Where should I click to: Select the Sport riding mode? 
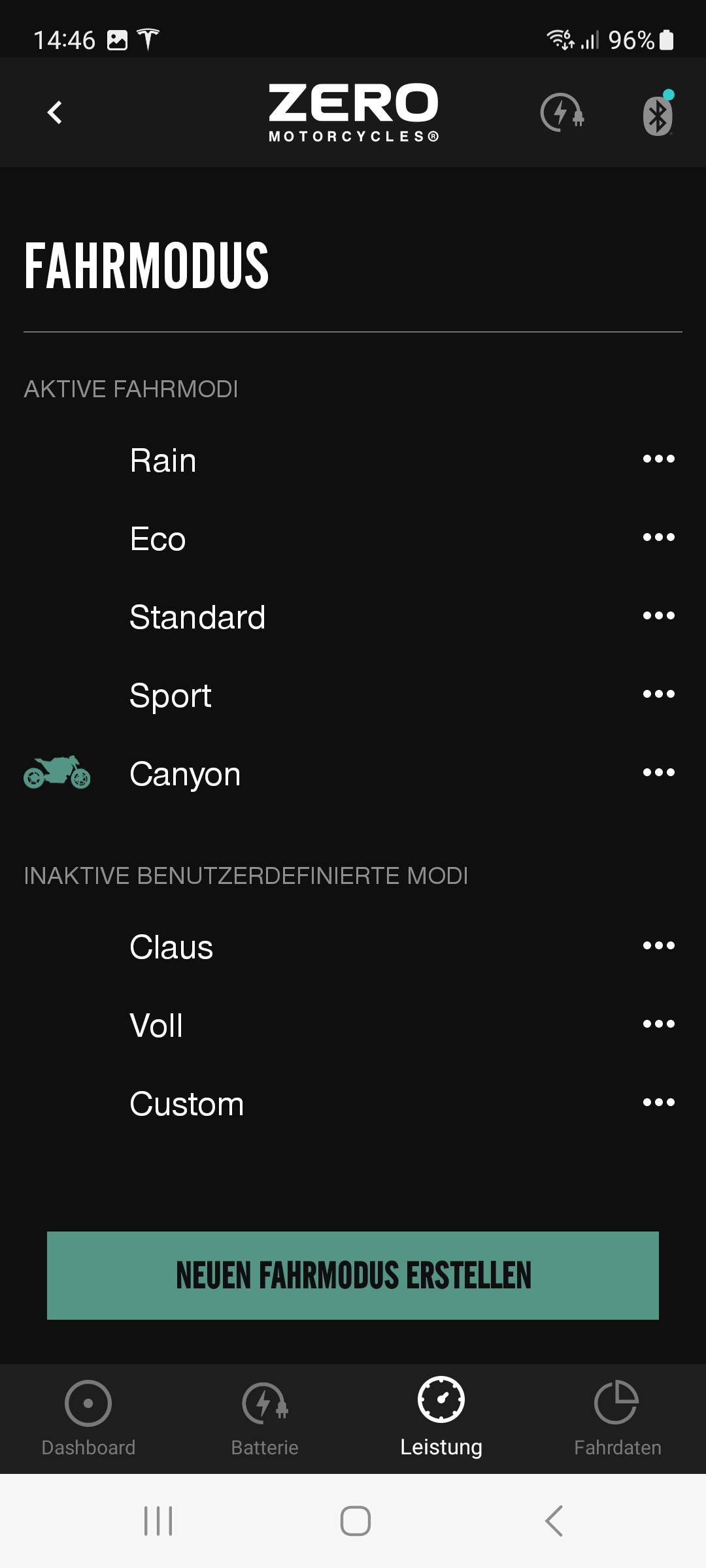pos(171,696)
